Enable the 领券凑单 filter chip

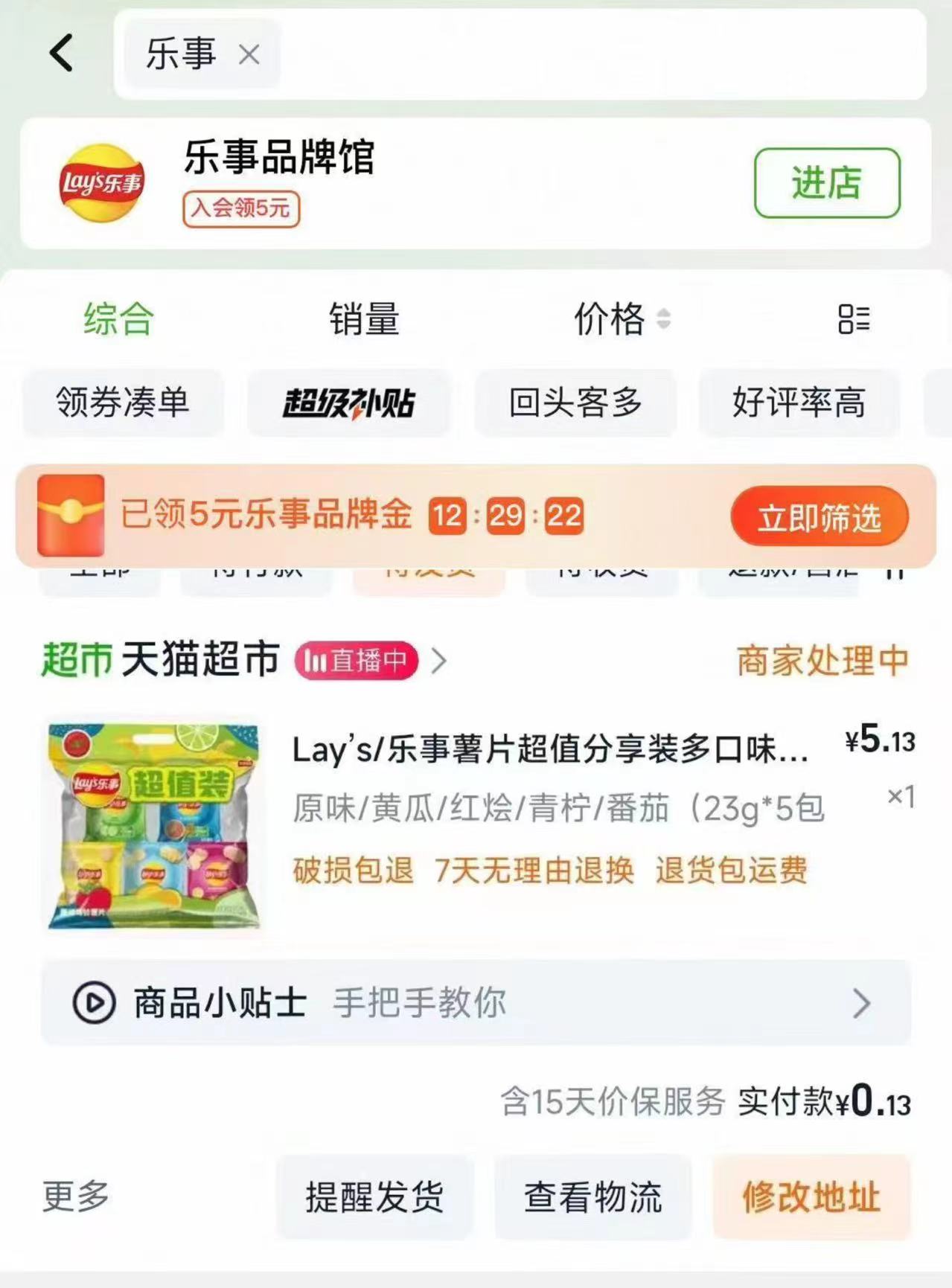pos(124,403)
